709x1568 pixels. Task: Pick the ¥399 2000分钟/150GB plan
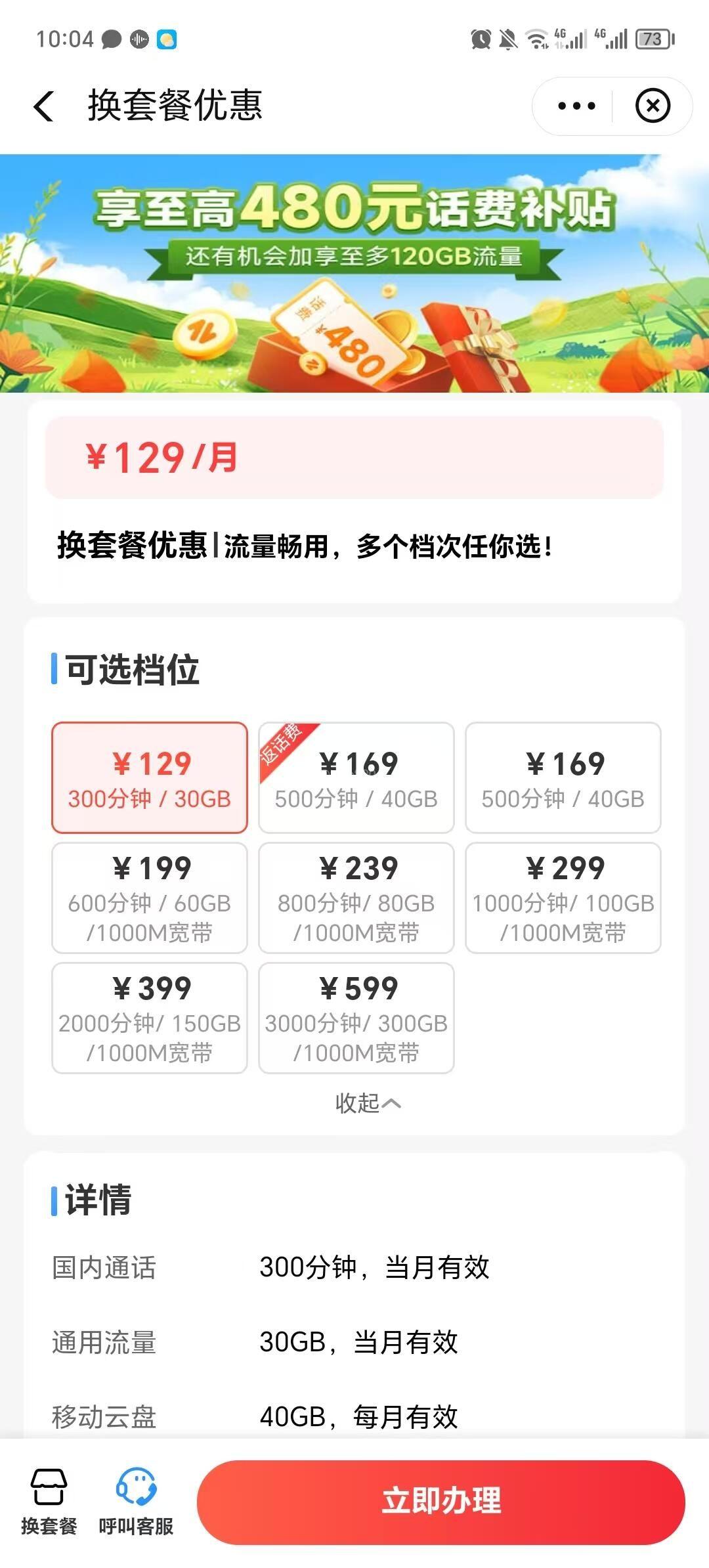[x=150, y=1018]
